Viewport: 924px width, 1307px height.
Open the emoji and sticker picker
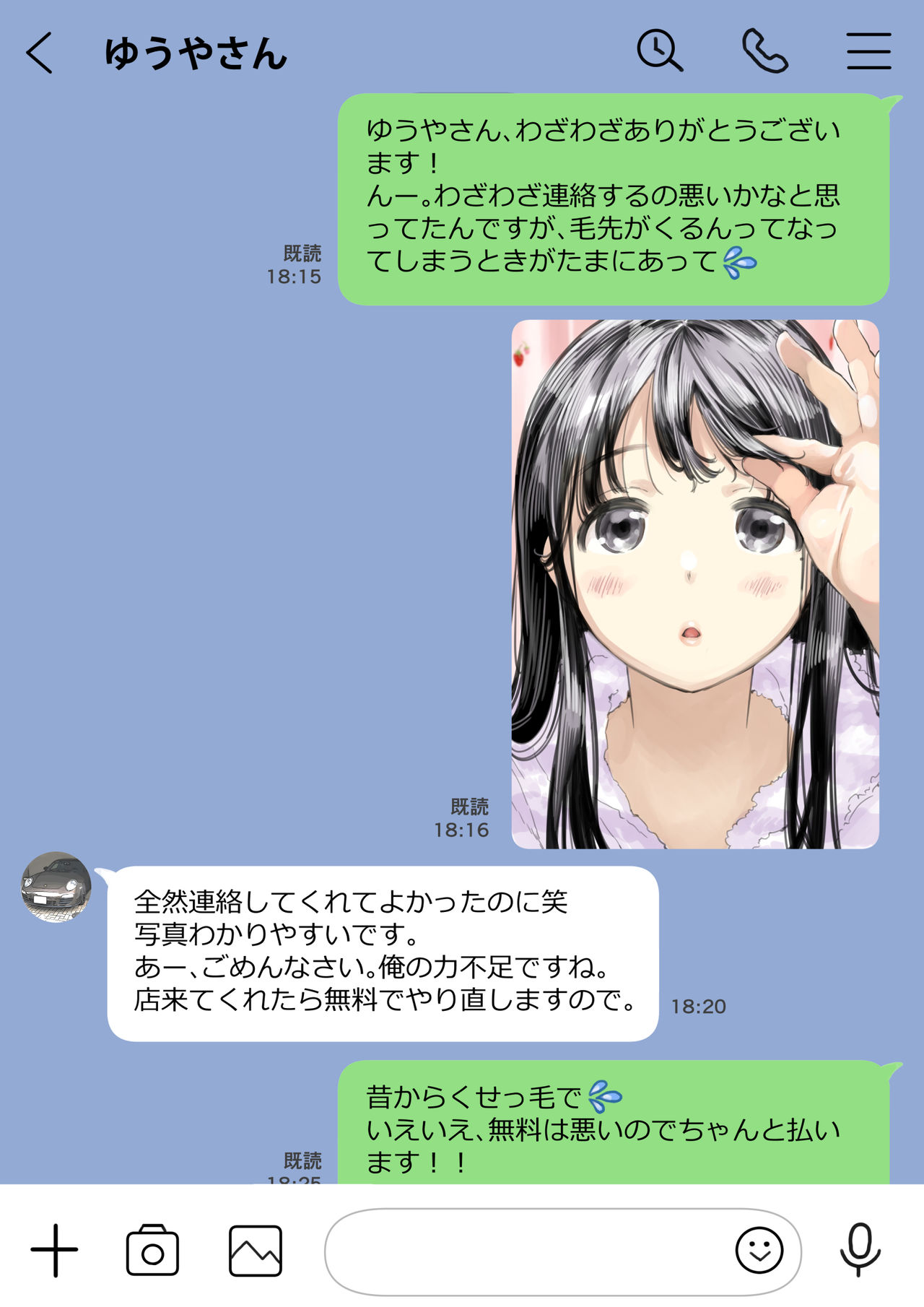(759, 1250)
